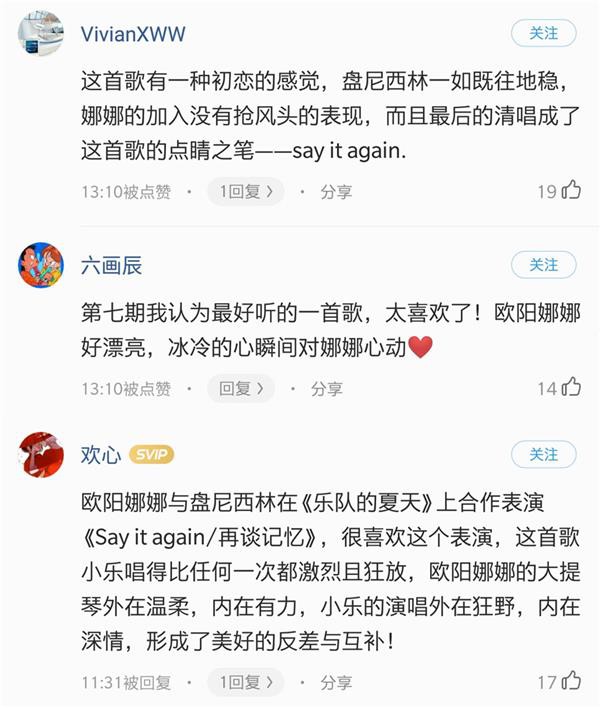Open 欢心's profile avatar
Viewport: 600px width, 708px height.
(x=41, y=455)
